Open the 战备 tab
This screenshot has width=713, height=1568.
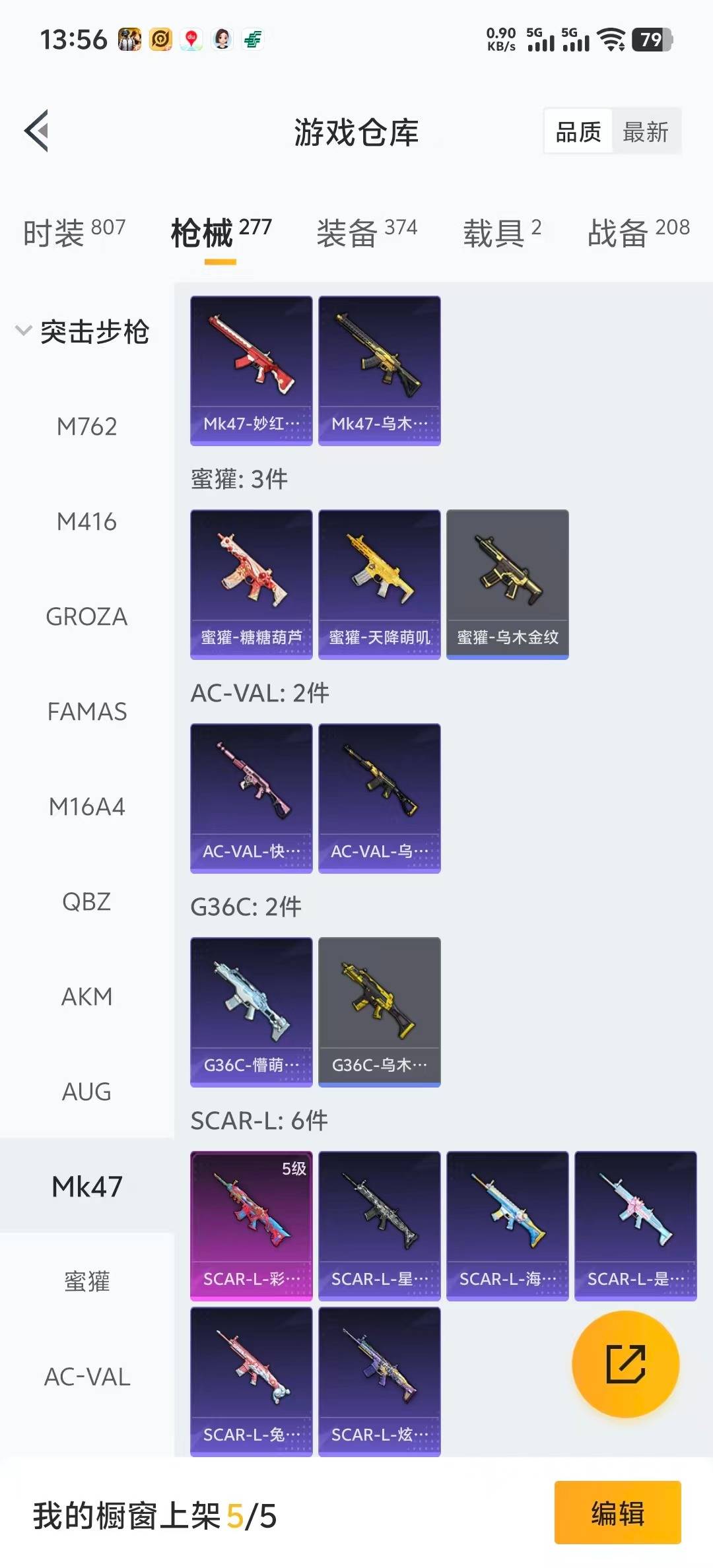click(638, 232)
